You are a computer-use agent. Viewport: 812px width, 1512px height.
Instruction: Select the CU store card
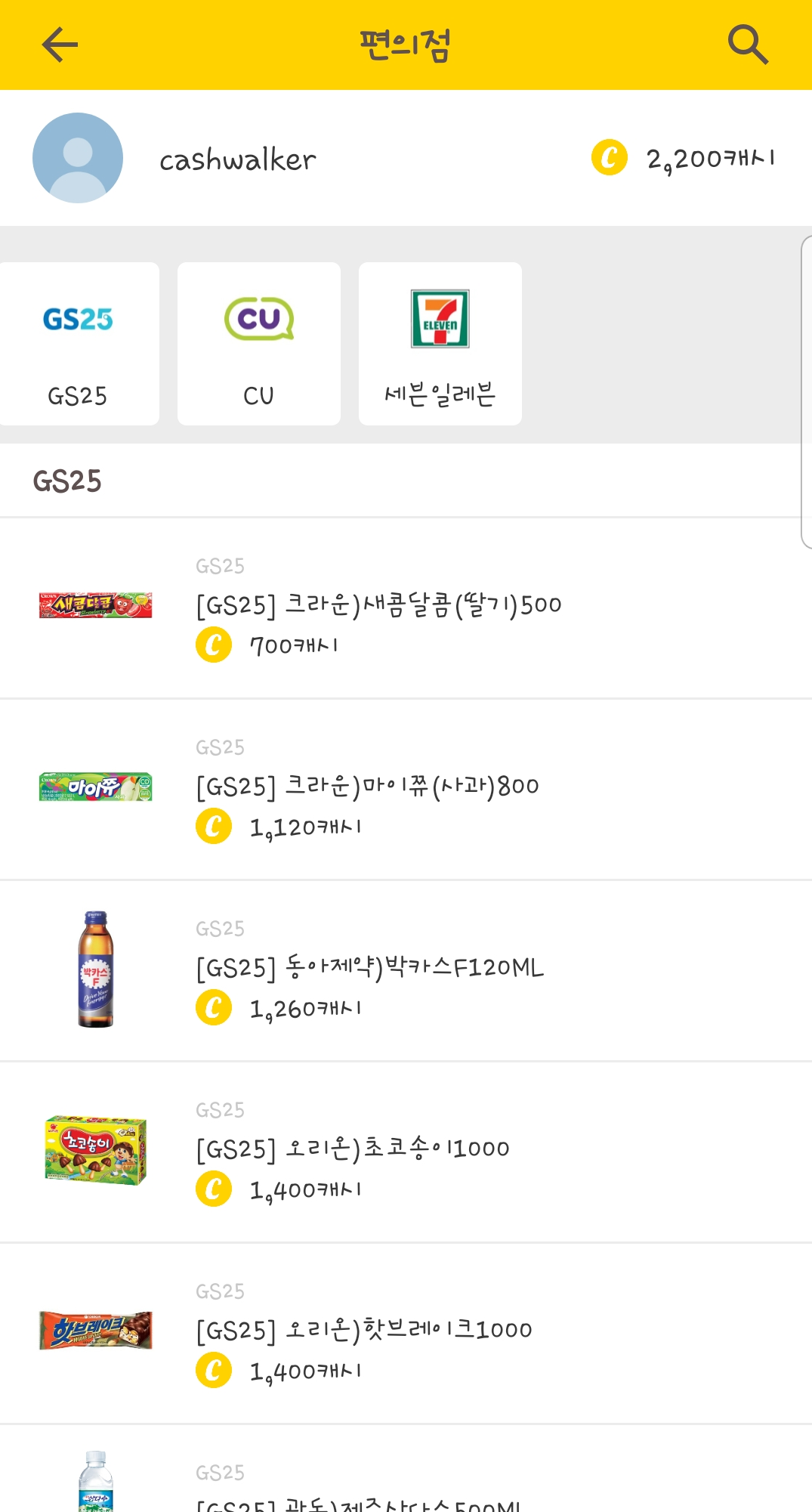[x=258, y=344]
